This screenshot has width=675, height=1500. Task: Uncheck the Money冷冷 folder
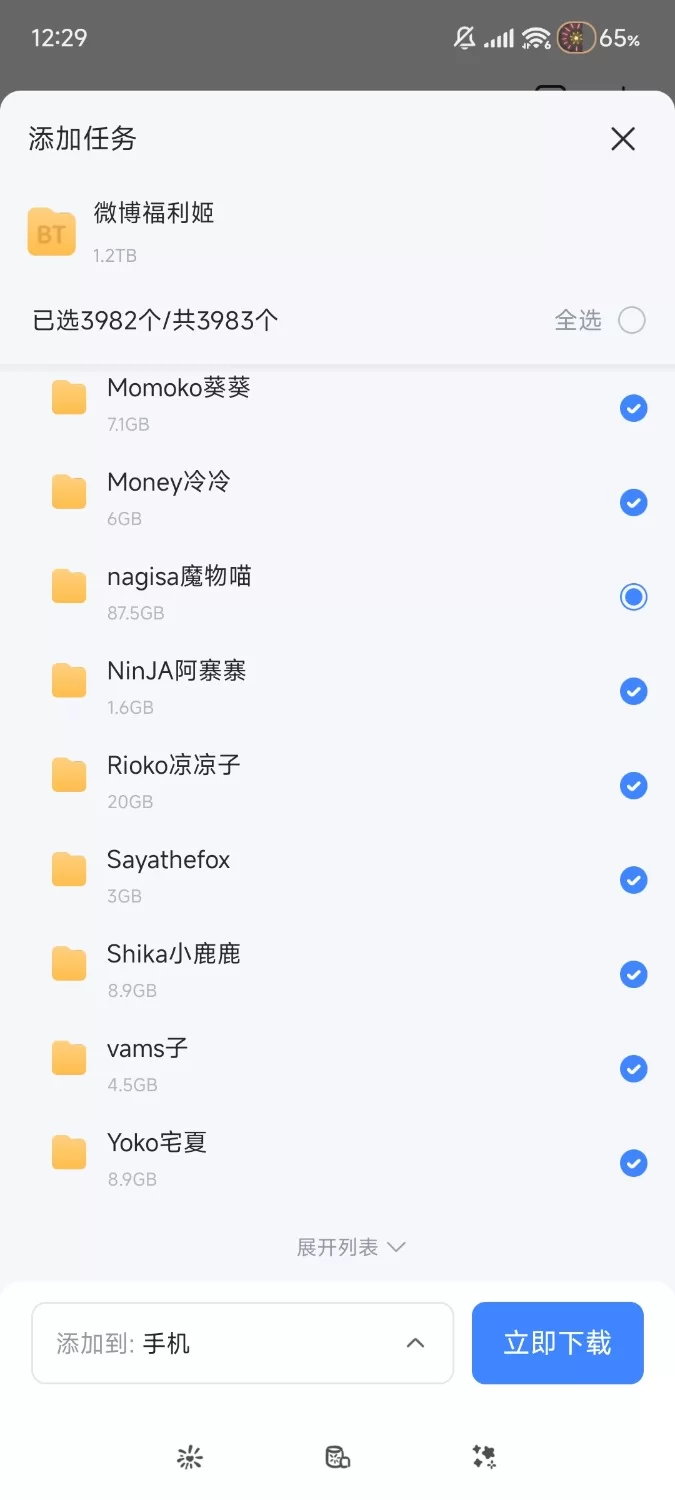[633, 502]
